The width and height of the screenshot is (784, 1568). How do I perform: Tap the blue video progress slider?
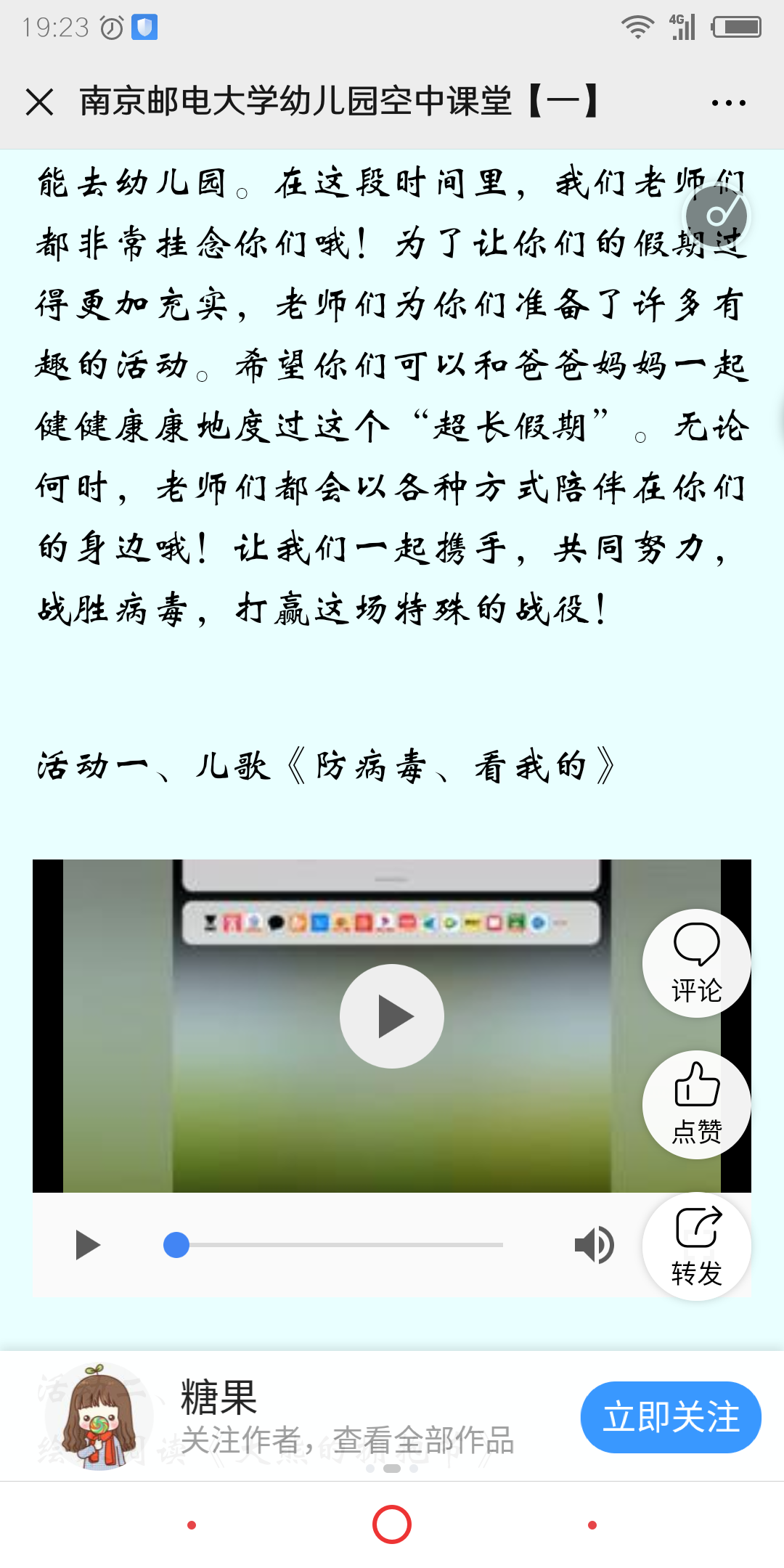pos(176,1244)
